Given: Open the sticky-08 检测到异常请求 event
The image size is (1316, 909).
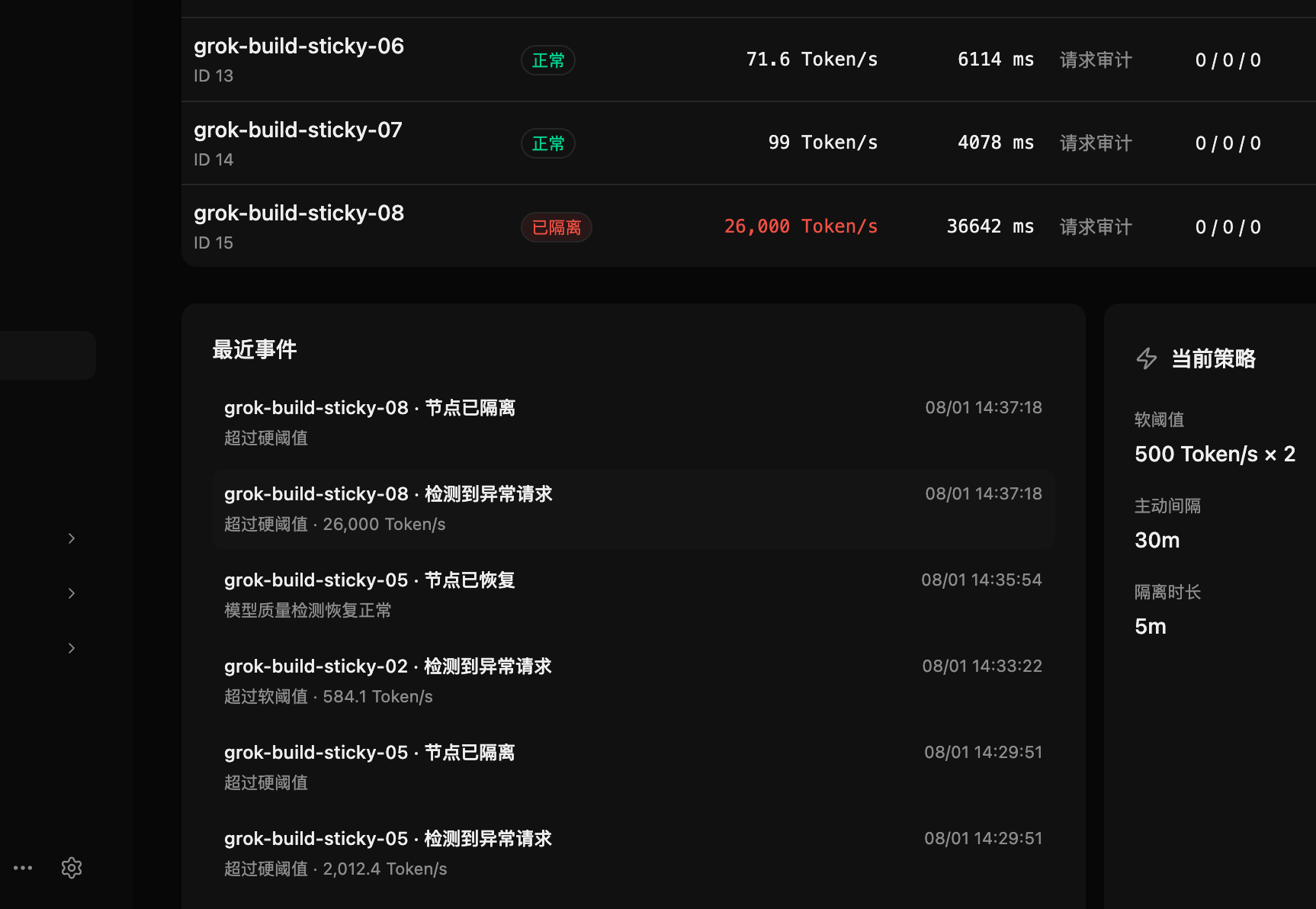Looking at the screenshot, I should 633,509.
